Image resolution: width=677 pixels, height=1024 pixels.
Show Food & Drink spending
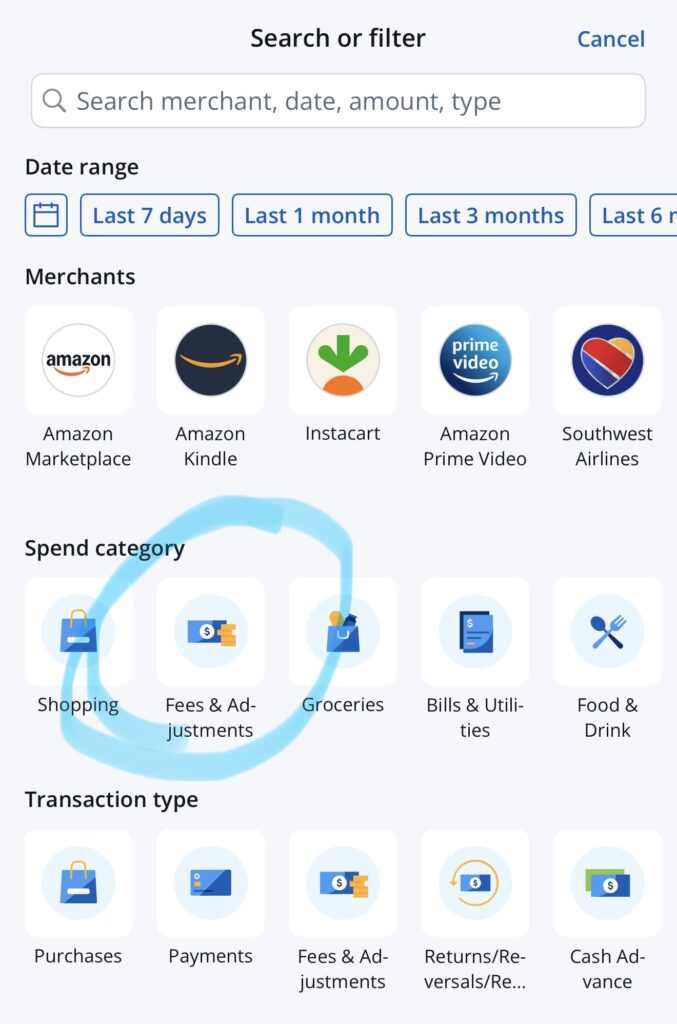pyautogui.click(x=607, y=632)
